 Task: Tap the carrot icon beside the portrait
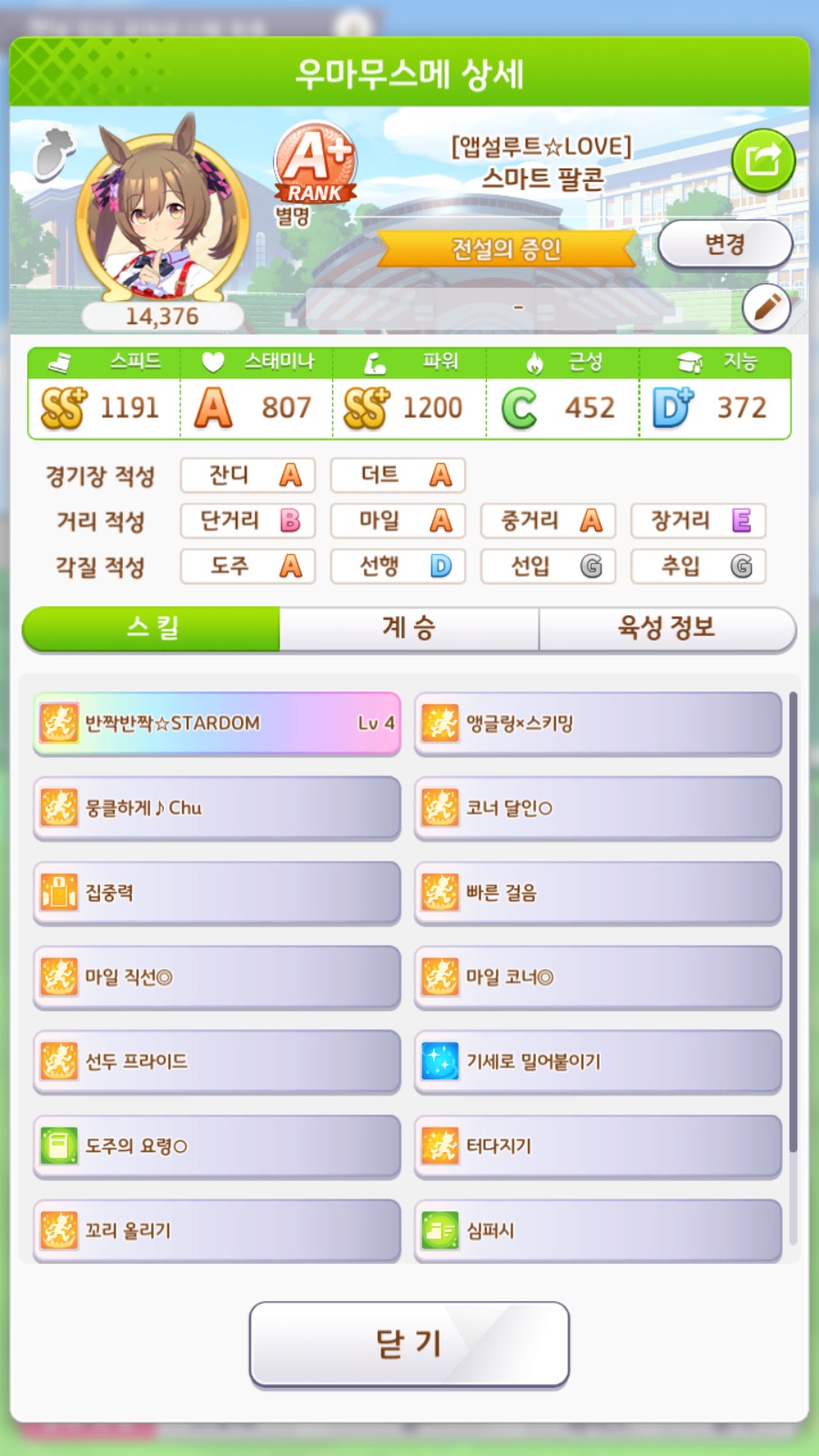pyautogui.click(x=54, y=152)
